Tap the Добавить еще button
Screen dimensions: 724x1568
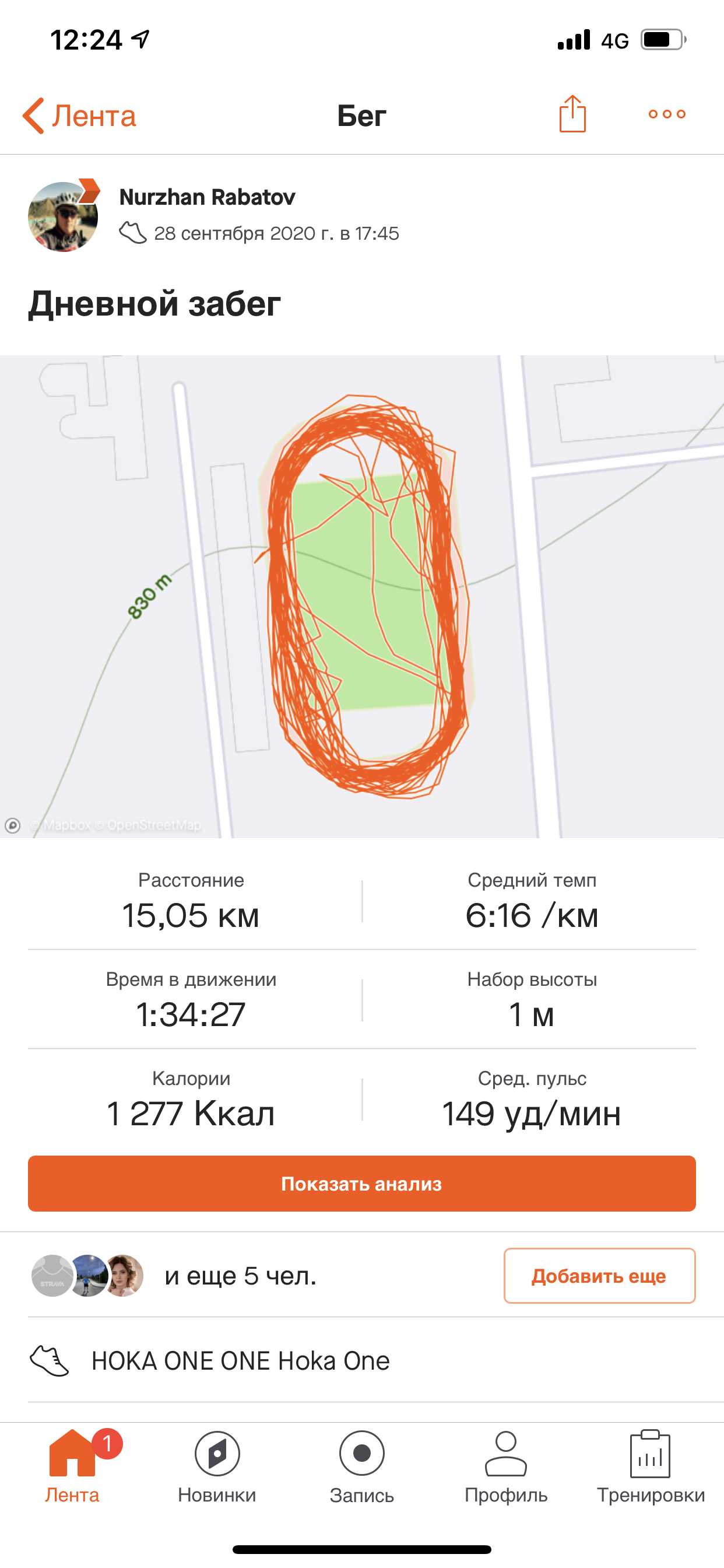[599, 1275]
